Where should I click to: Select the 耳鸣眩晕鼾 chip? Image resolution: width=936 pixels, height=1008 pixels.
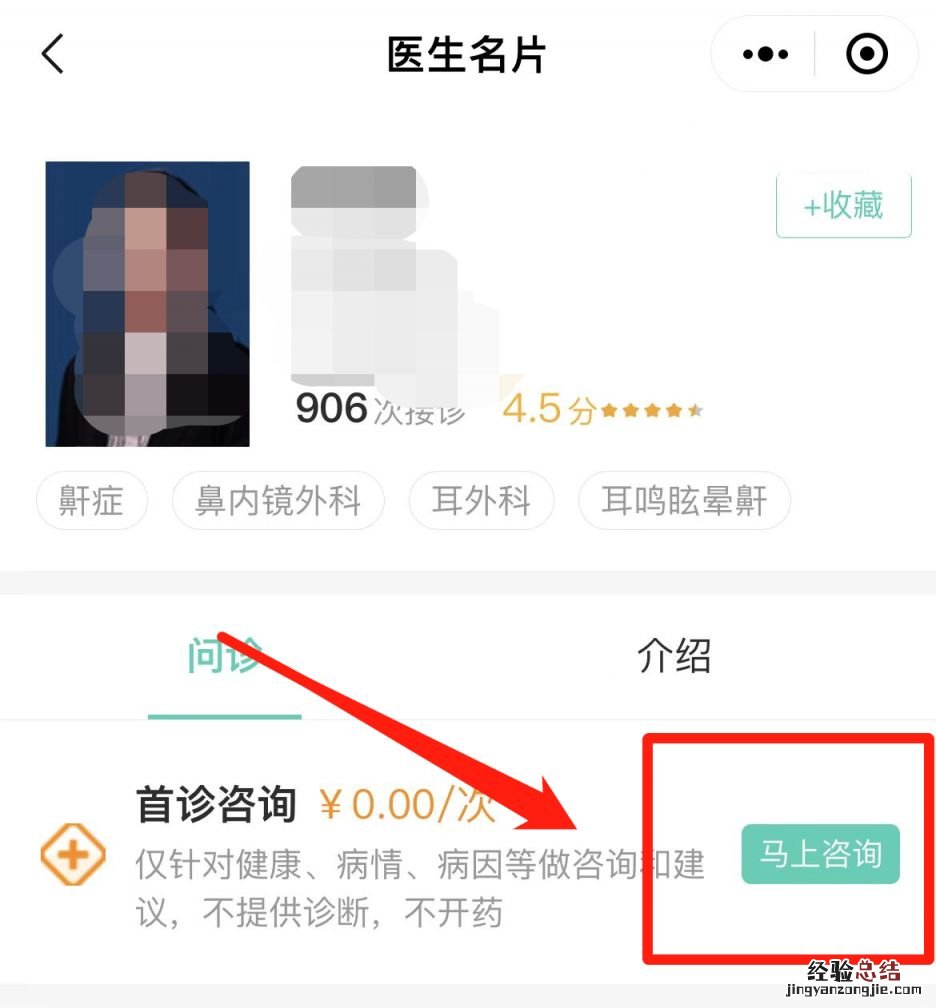684,500
